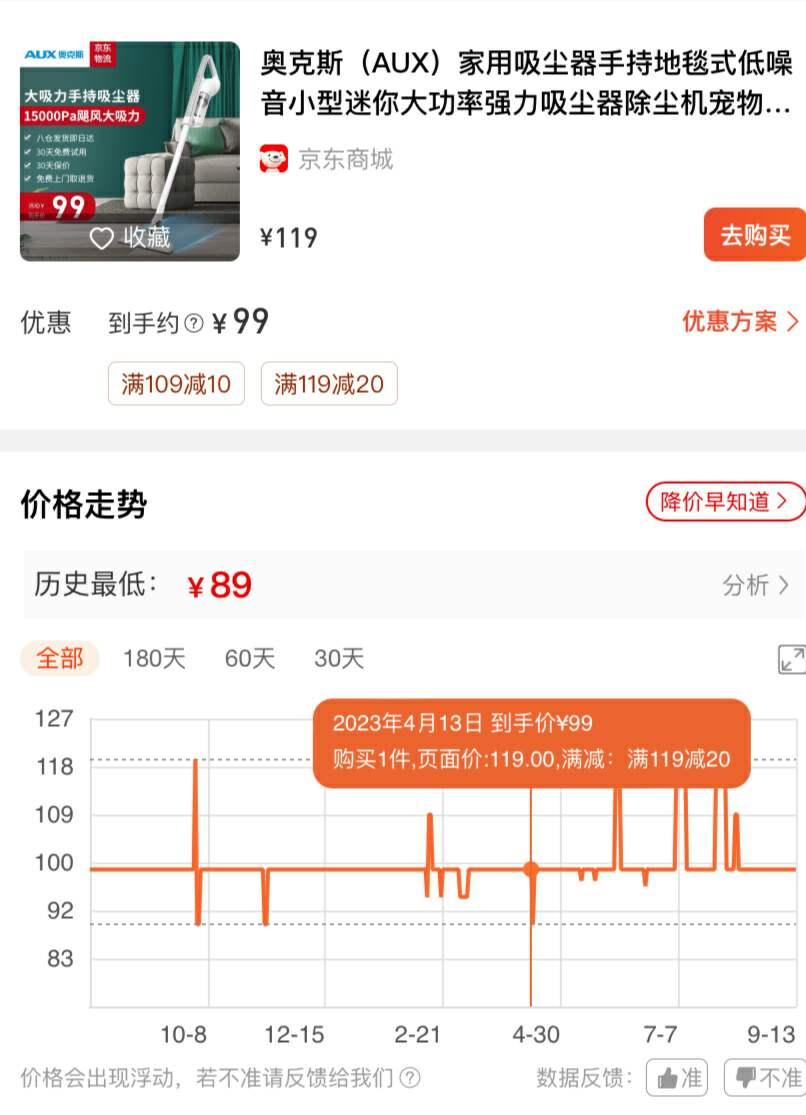Image resolution: width=806 pixels, height=1115 pixels.
Task: Select the 180天 time range
Action: tap(152, 658)
